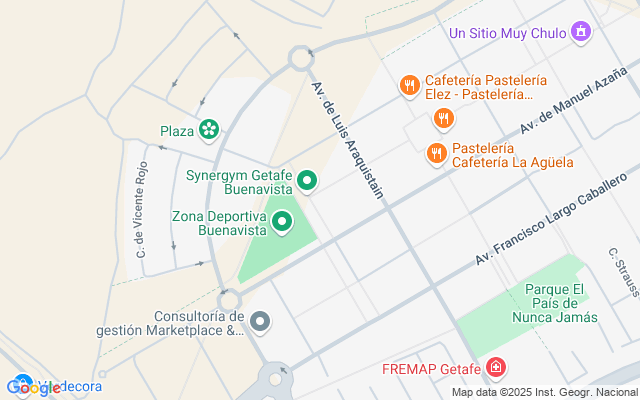Select Cafetería Pastelería Elez restaurant marker
This screenshot has width=640, height=400.
[409, 86]
